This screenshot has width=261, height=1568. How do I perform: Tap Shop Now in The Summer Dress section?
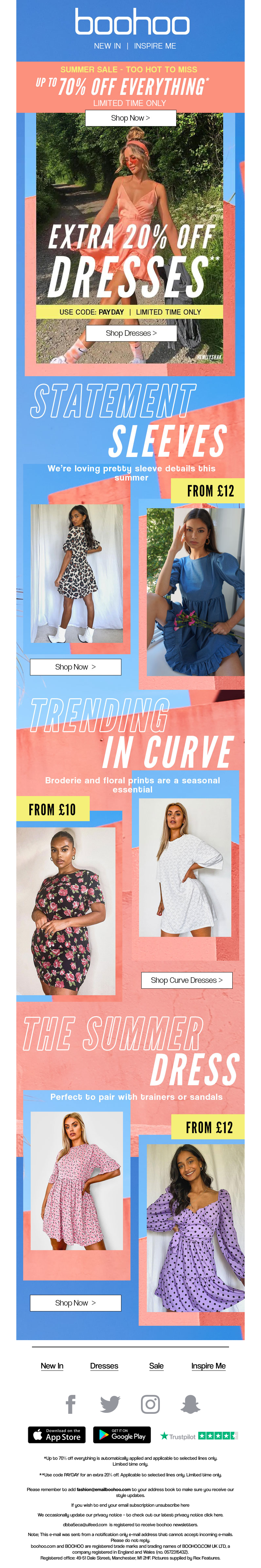pos(76,1303)
